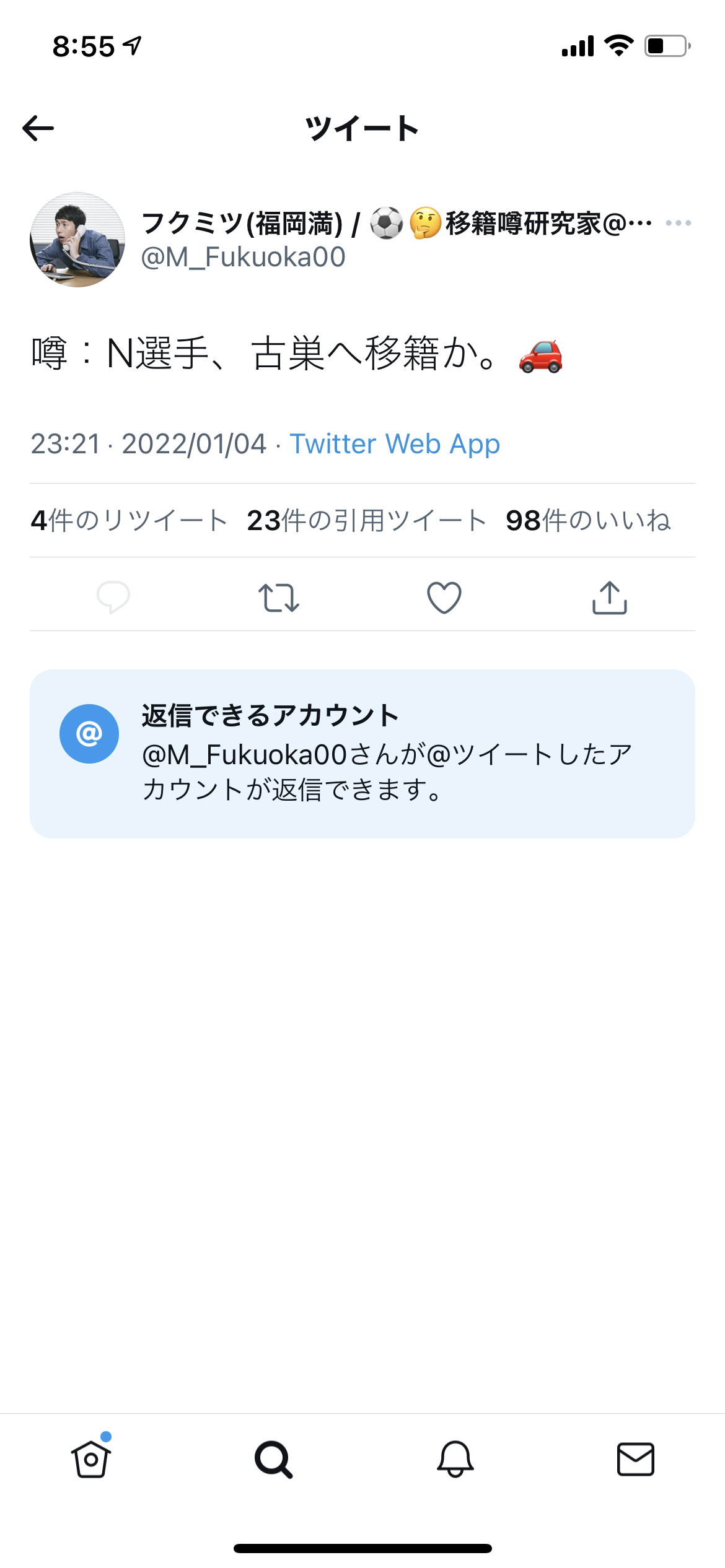Retweet this tweet

coord(279,598)
